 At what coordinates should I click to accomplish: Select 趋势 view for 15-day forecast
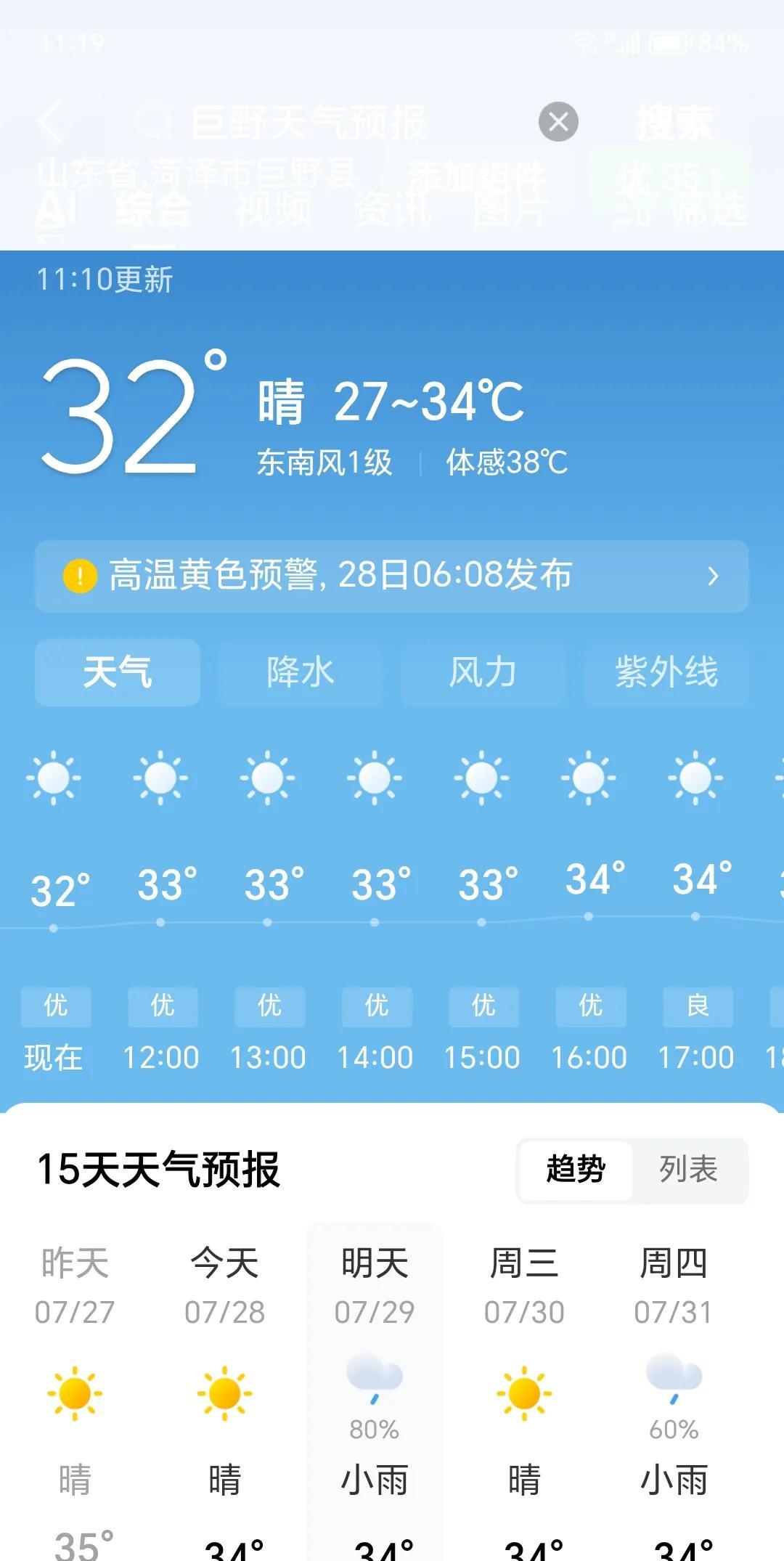[x=576, y=1170]
